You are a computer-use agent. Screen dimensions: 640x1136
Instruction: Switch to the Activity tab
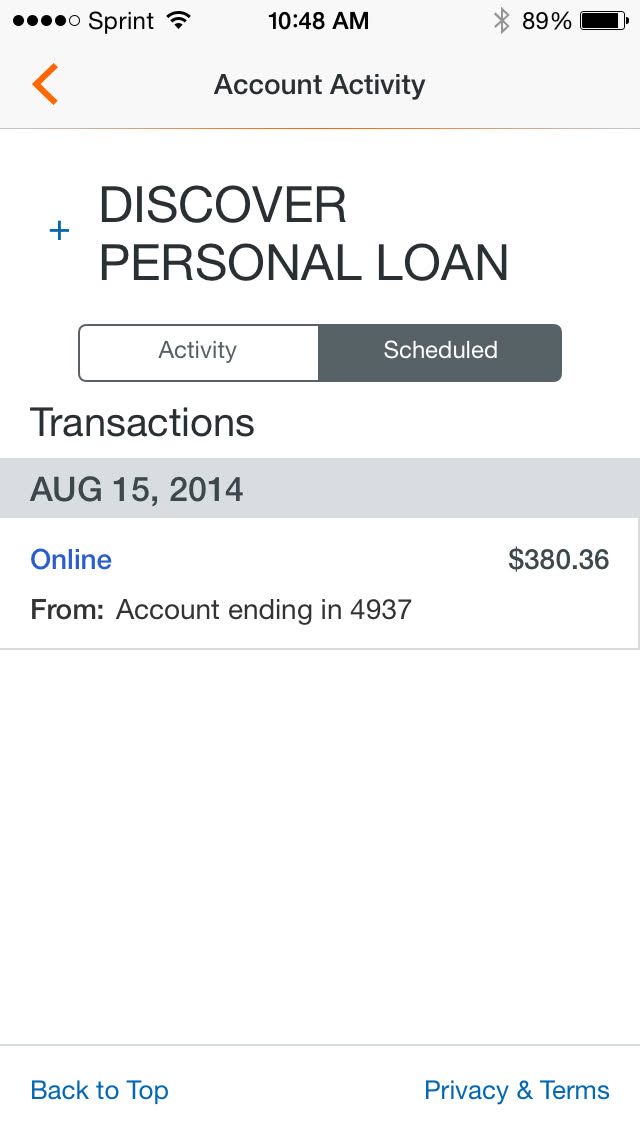(x=198, y=351)
